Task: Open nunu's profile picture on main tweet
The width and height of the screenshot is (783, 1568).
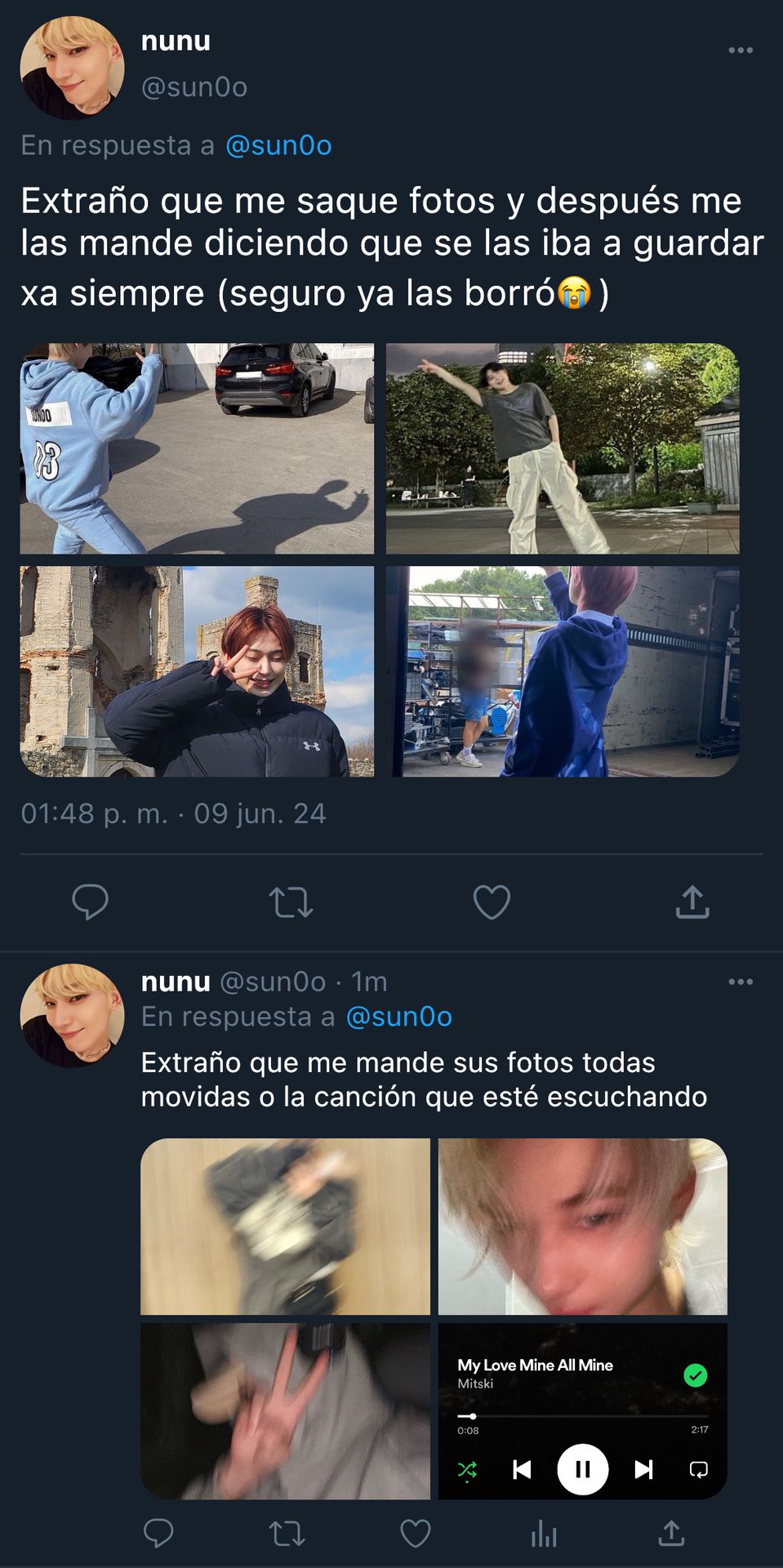Action: 72,69
